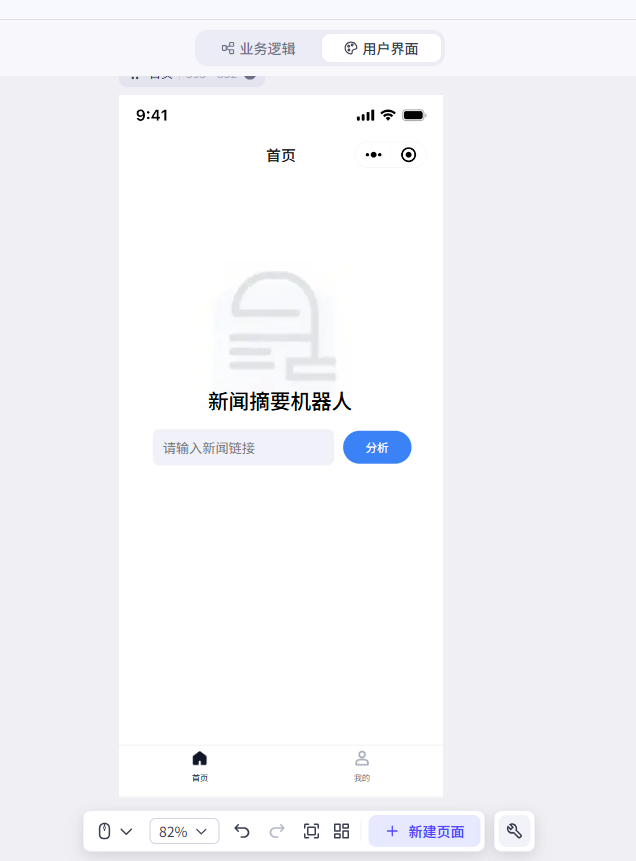Image resolution: width=636 pixels, height=861 pixels.
Task: Fit the canvas to screen
Action: 311,831
